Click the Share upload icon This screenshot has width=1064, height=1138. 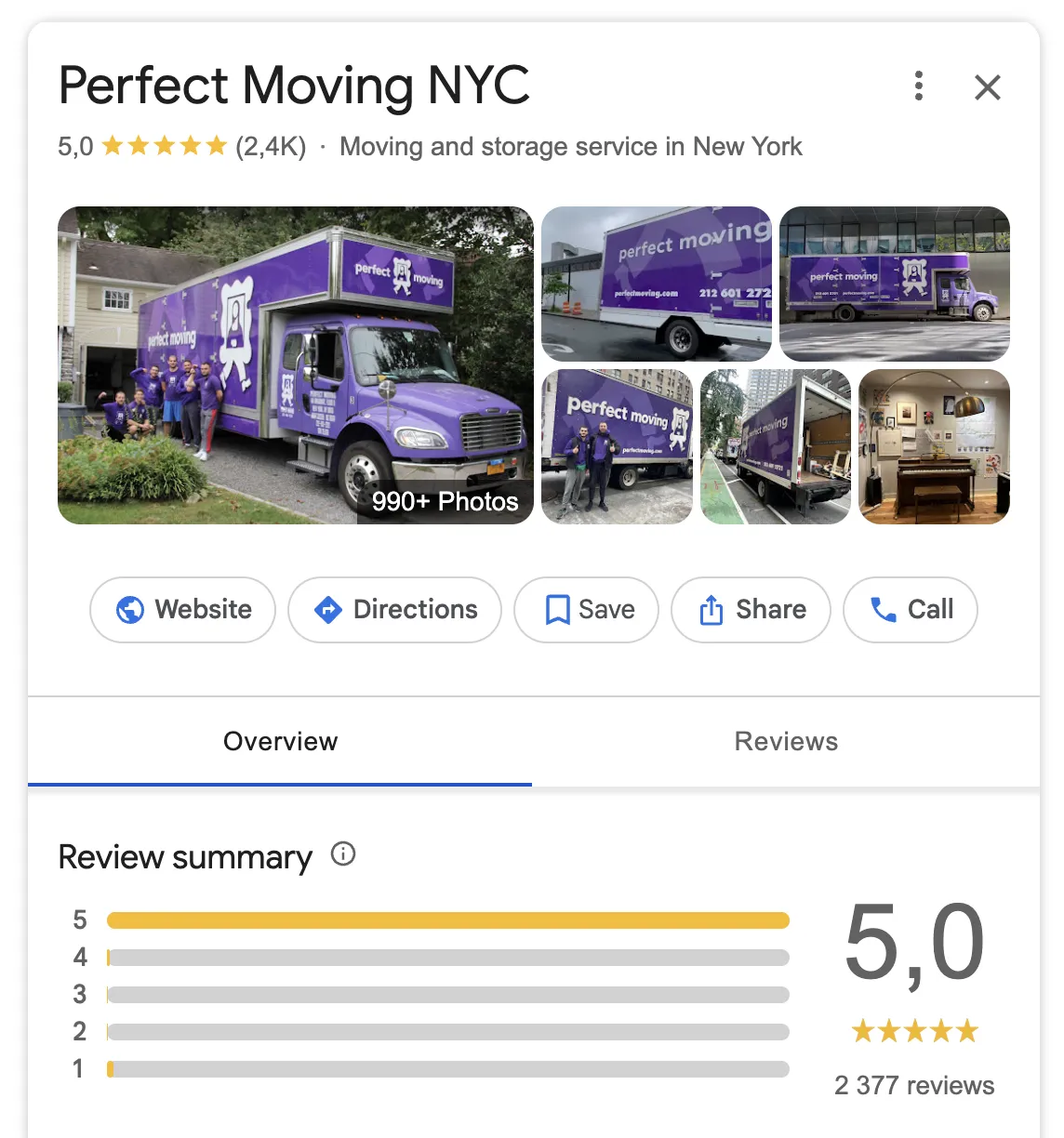tap(711, 610)
